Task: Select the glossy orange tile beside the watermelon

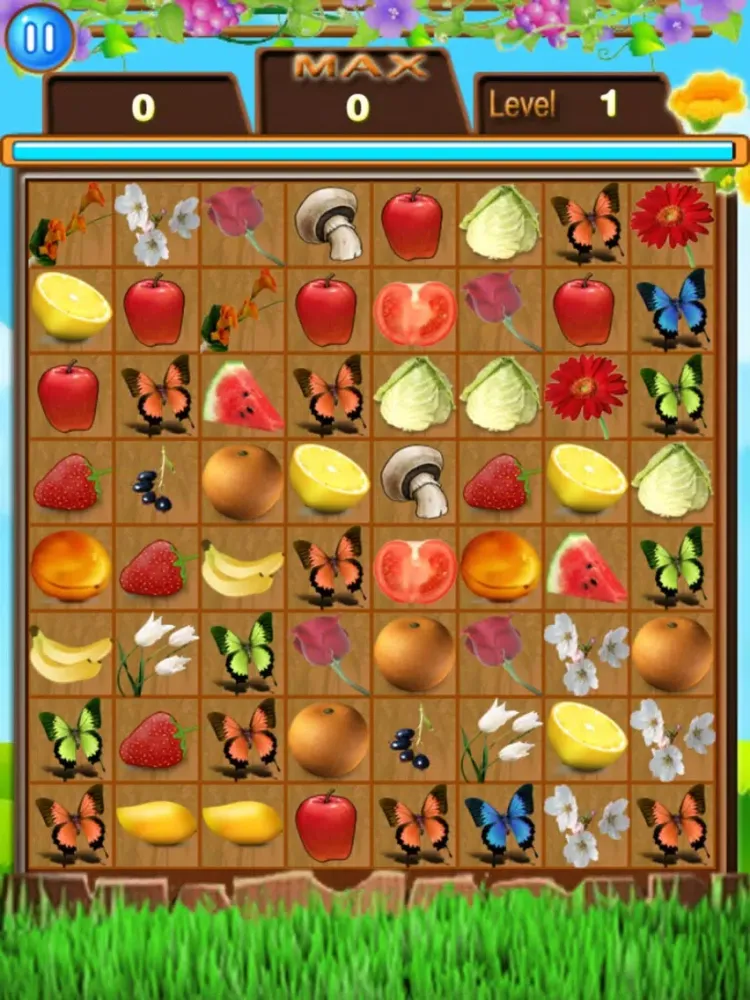Action: click(500, 566)
